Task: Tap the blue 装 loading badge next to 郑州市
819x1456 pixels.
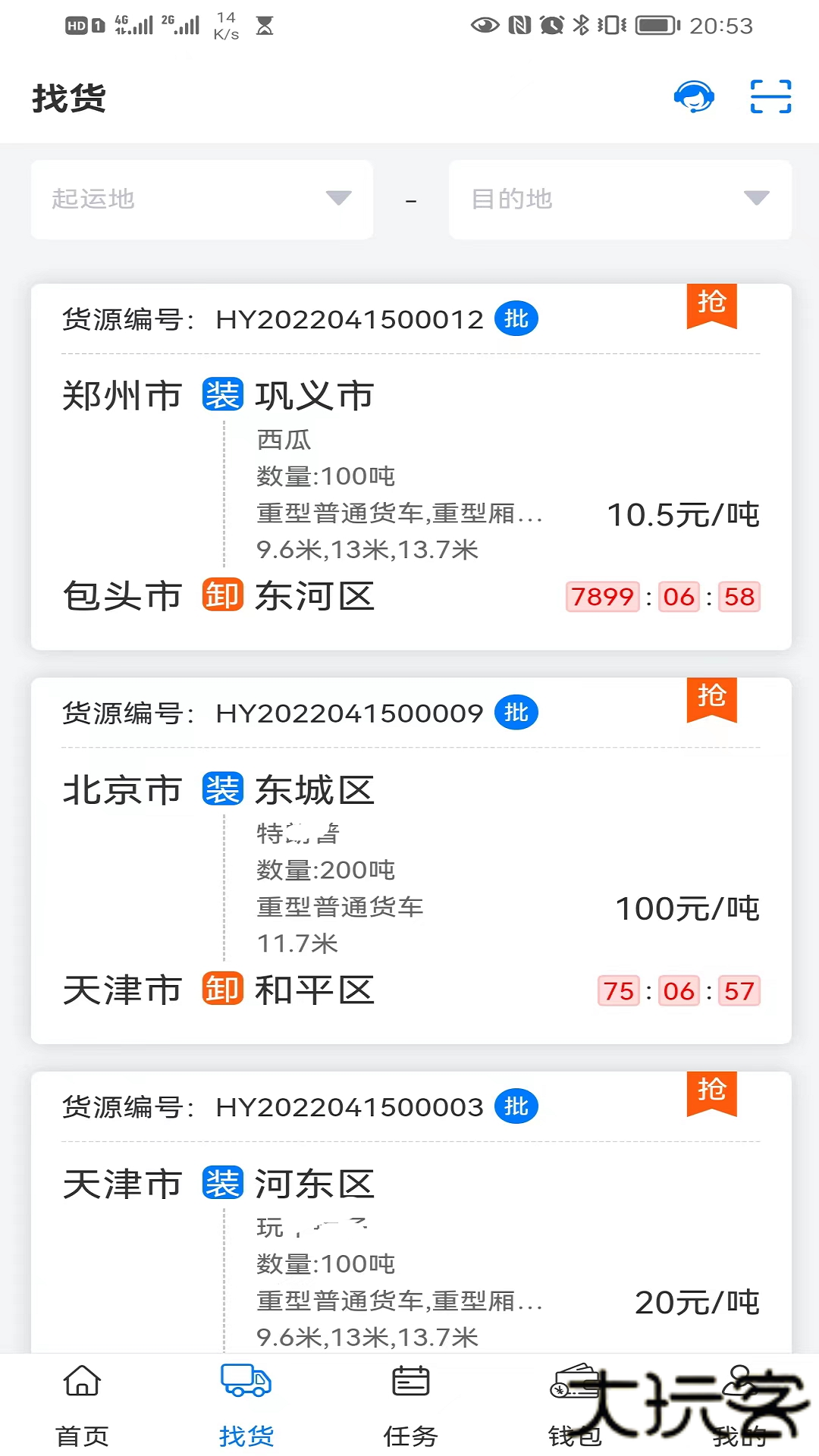Action: point(222,395)
